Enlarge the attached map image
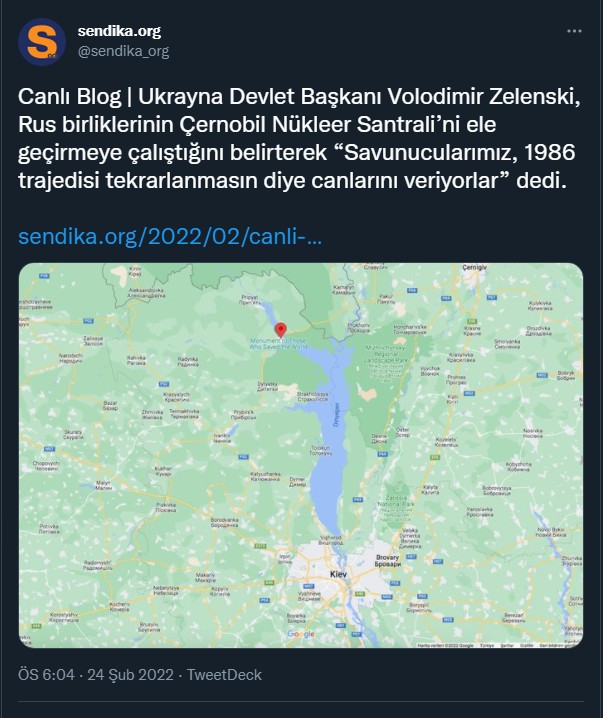 tap(300, 454)
